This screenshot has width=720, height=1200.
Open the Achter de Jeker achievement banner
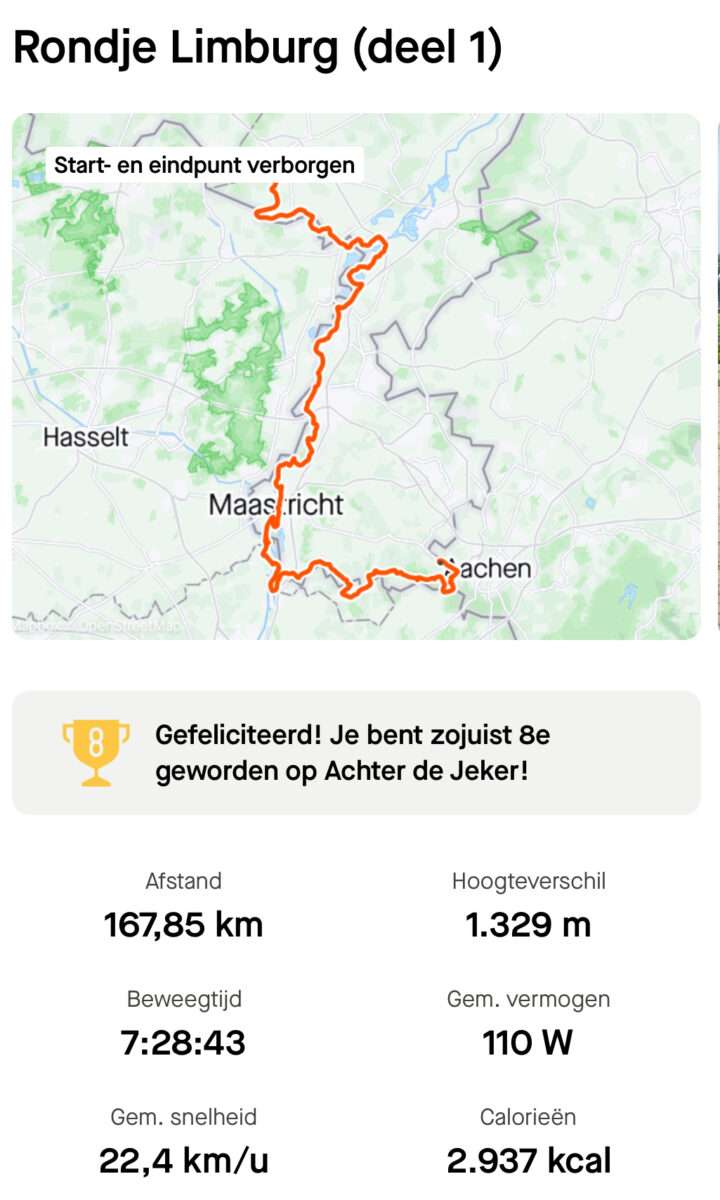pyautogui.click(x=356, y=752)
